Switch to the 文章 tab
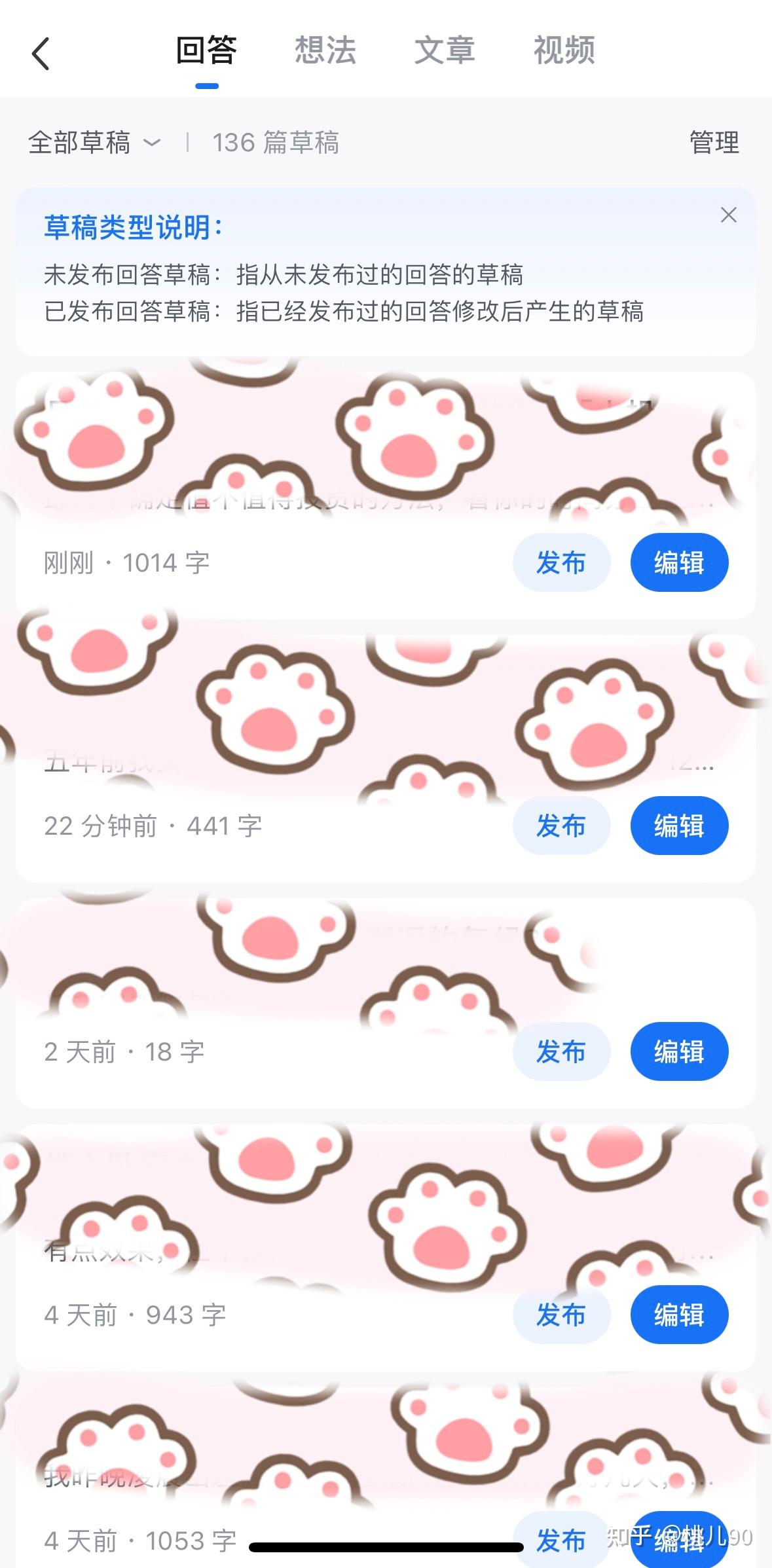 445,50
